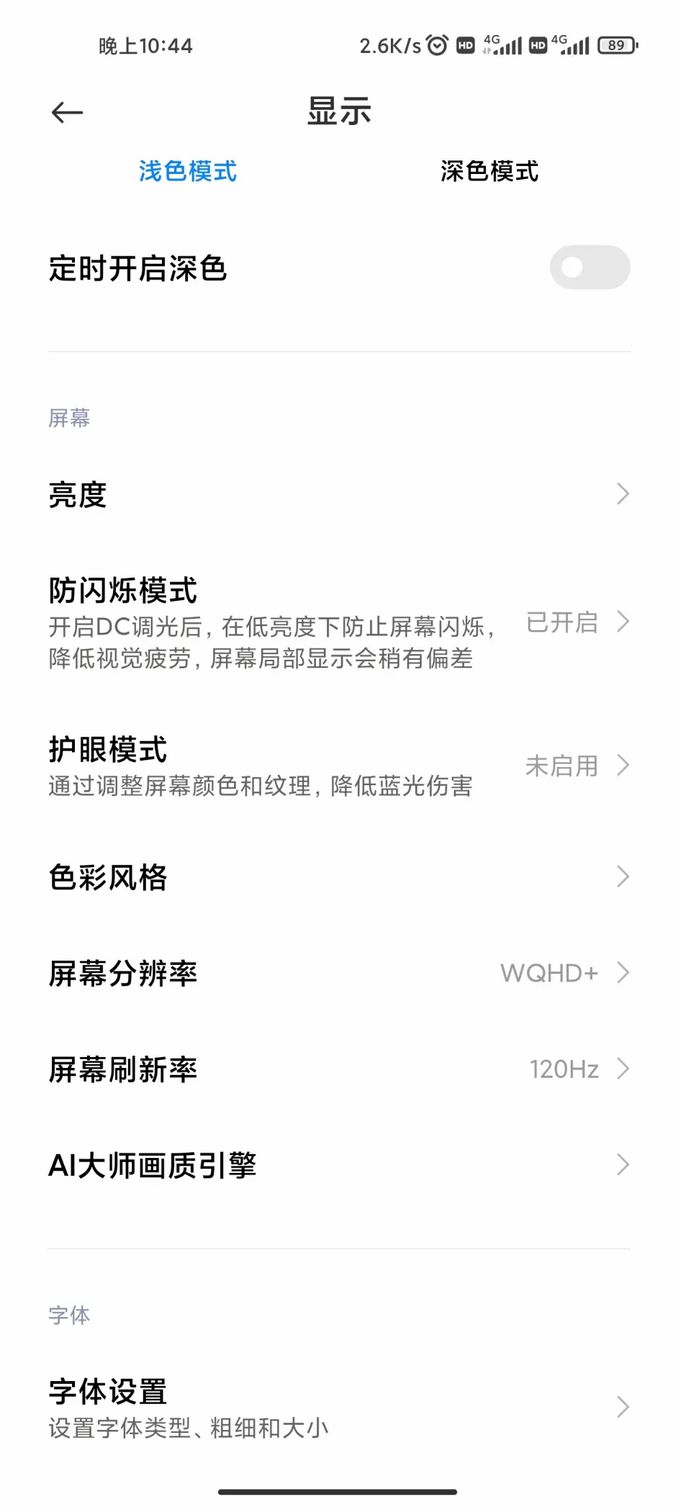Open 防闪烁模式 anti-flicker settings
Image resolution: width=678 pixels, height=1506 pixels.
(339, 622)
